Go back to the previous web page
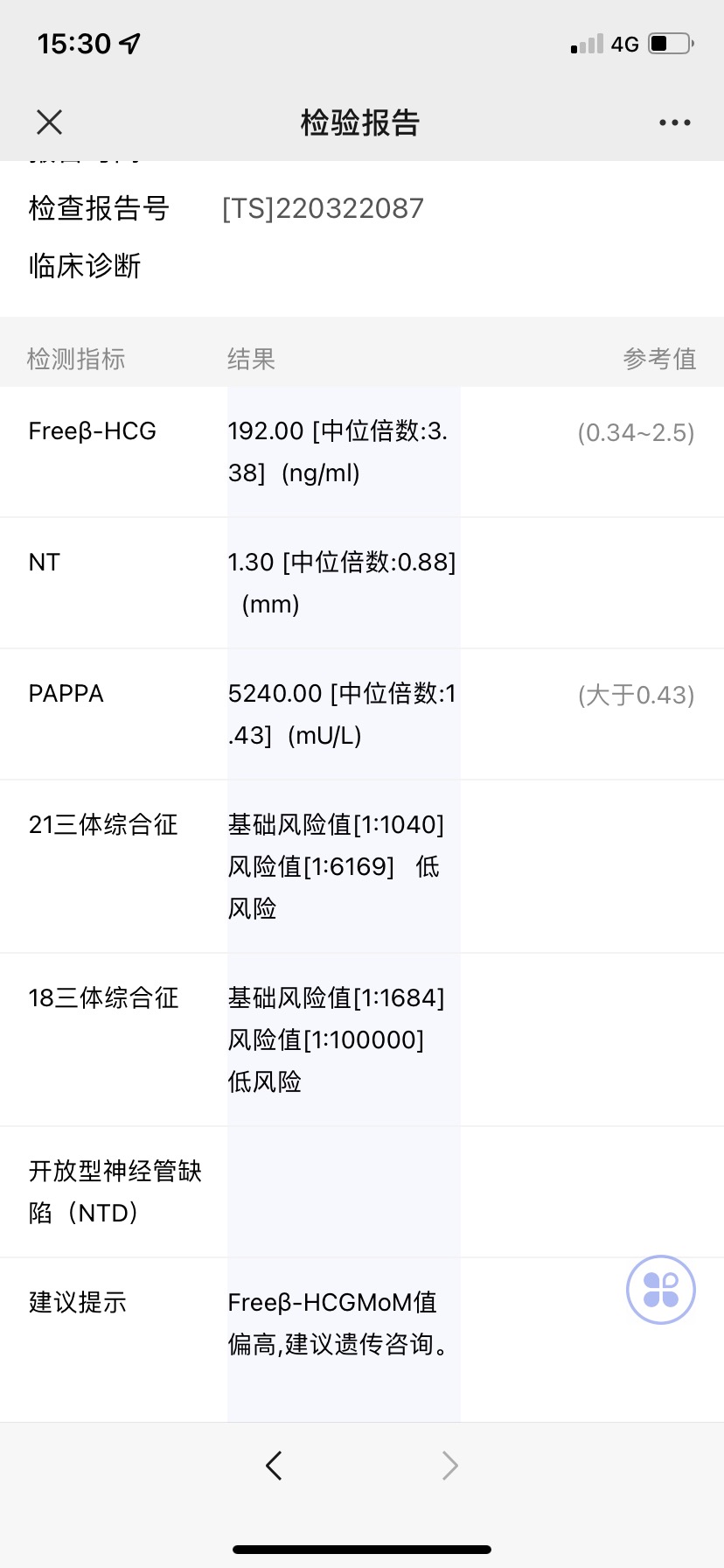The image size is (724, 1568). click(x=275, y=1465)
